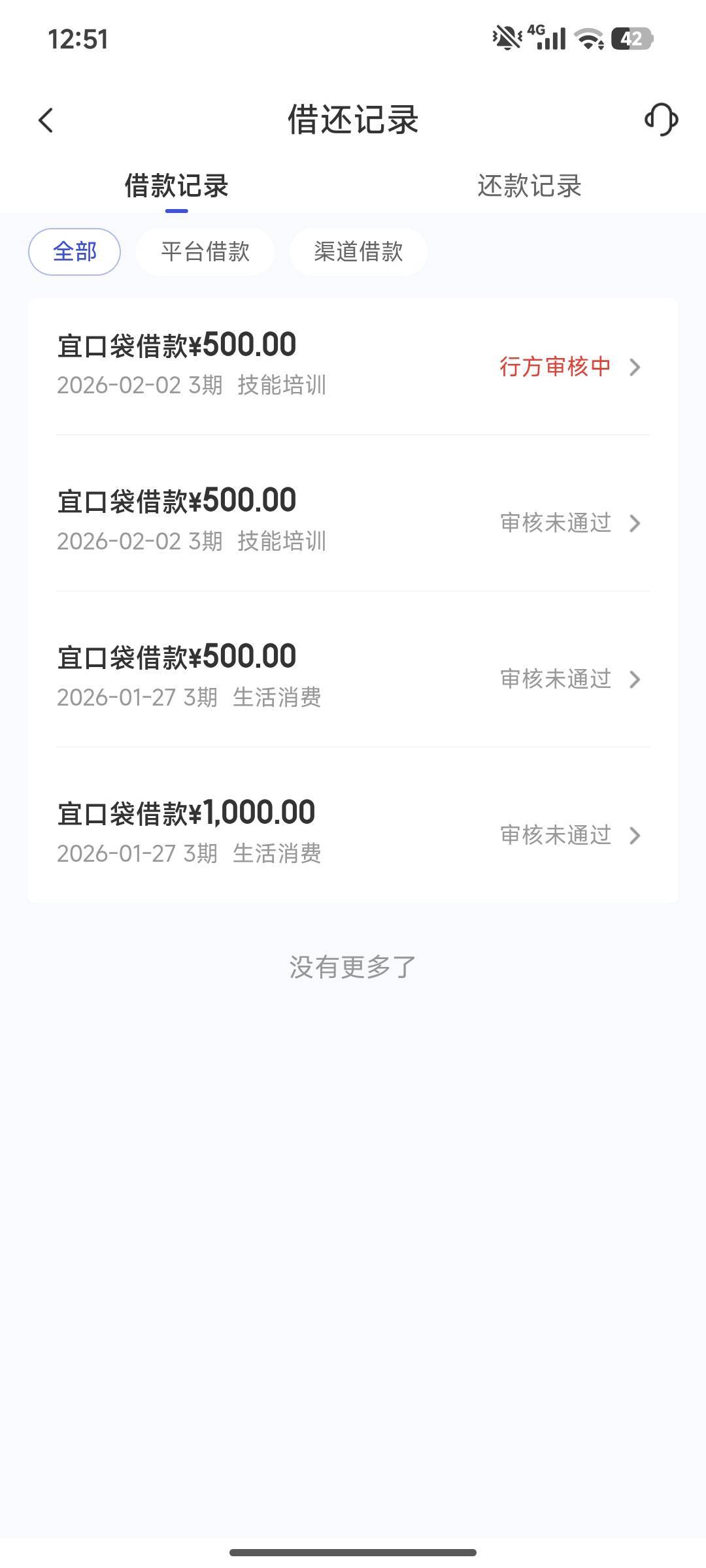
Task: Go back from 借还记录 page
Action: point(46,120)
